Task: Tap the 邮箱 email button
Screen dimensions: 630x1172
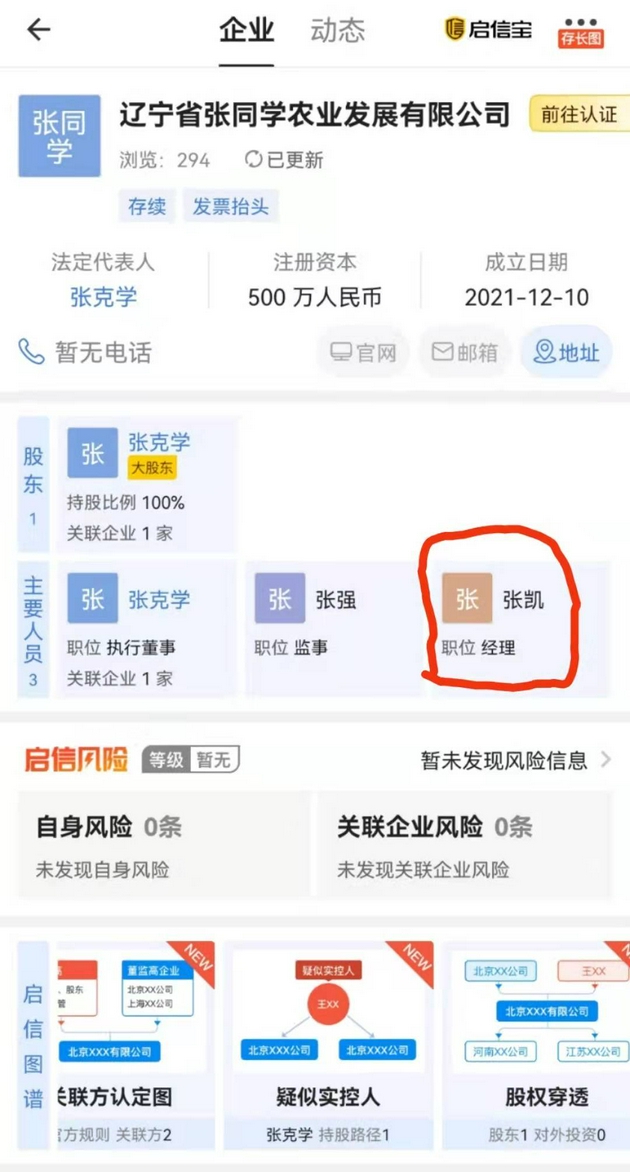Action: point(464,353)
